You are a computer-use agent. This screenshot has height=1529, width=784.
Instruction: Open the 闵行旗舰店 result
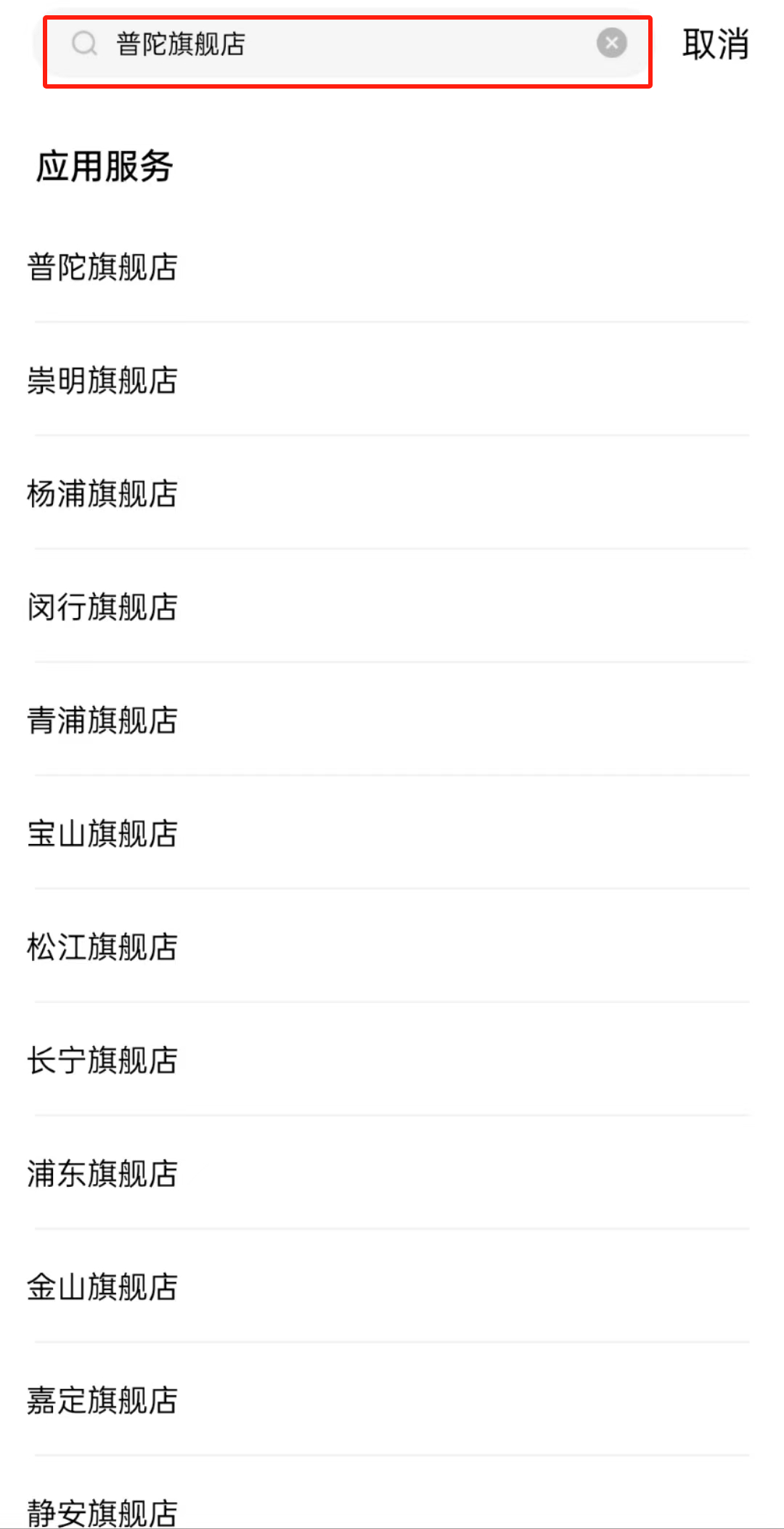(x=102, y=607)
